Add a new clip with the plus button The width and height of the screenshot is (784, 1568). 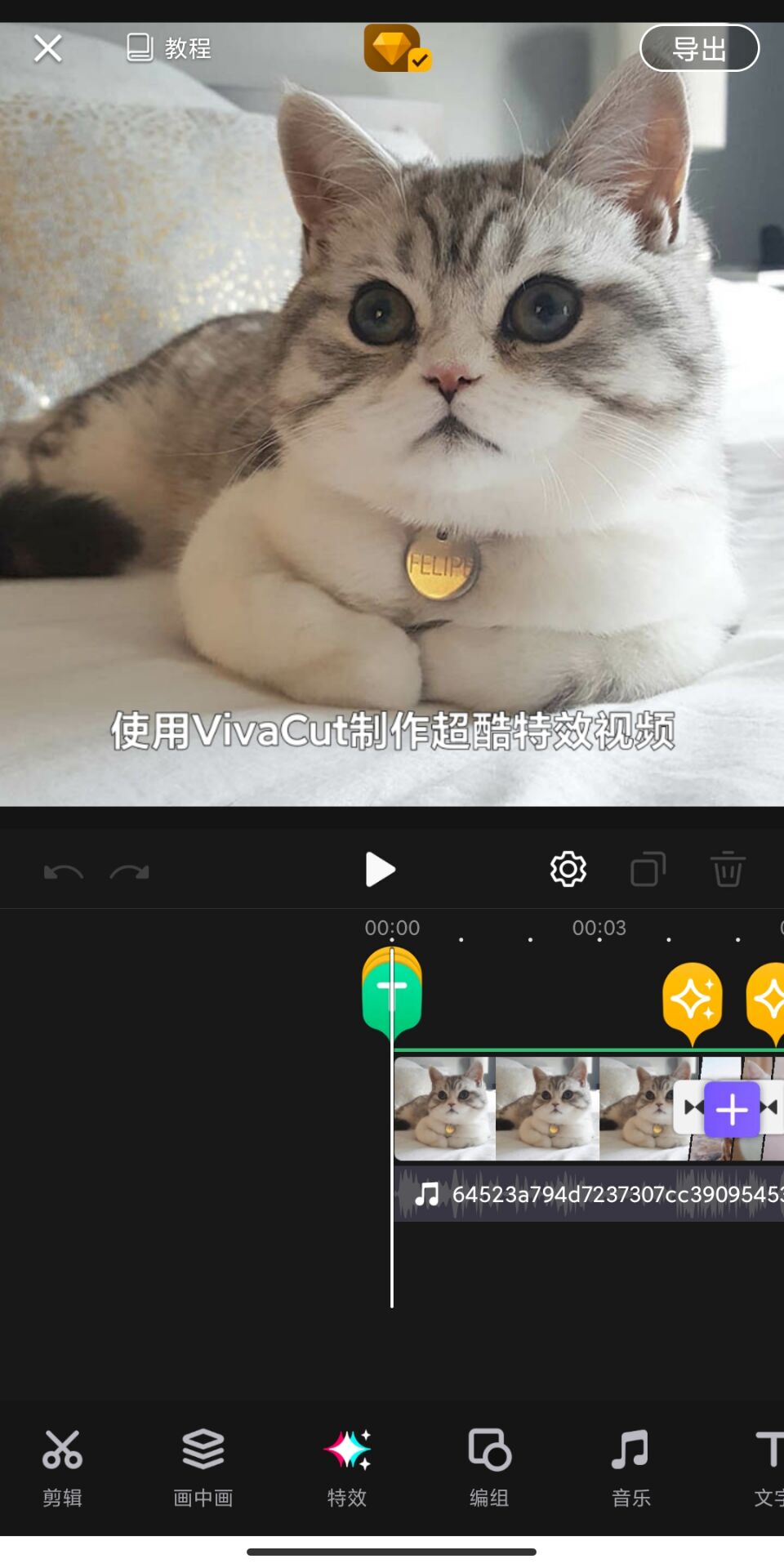(x=732, y=1109)
